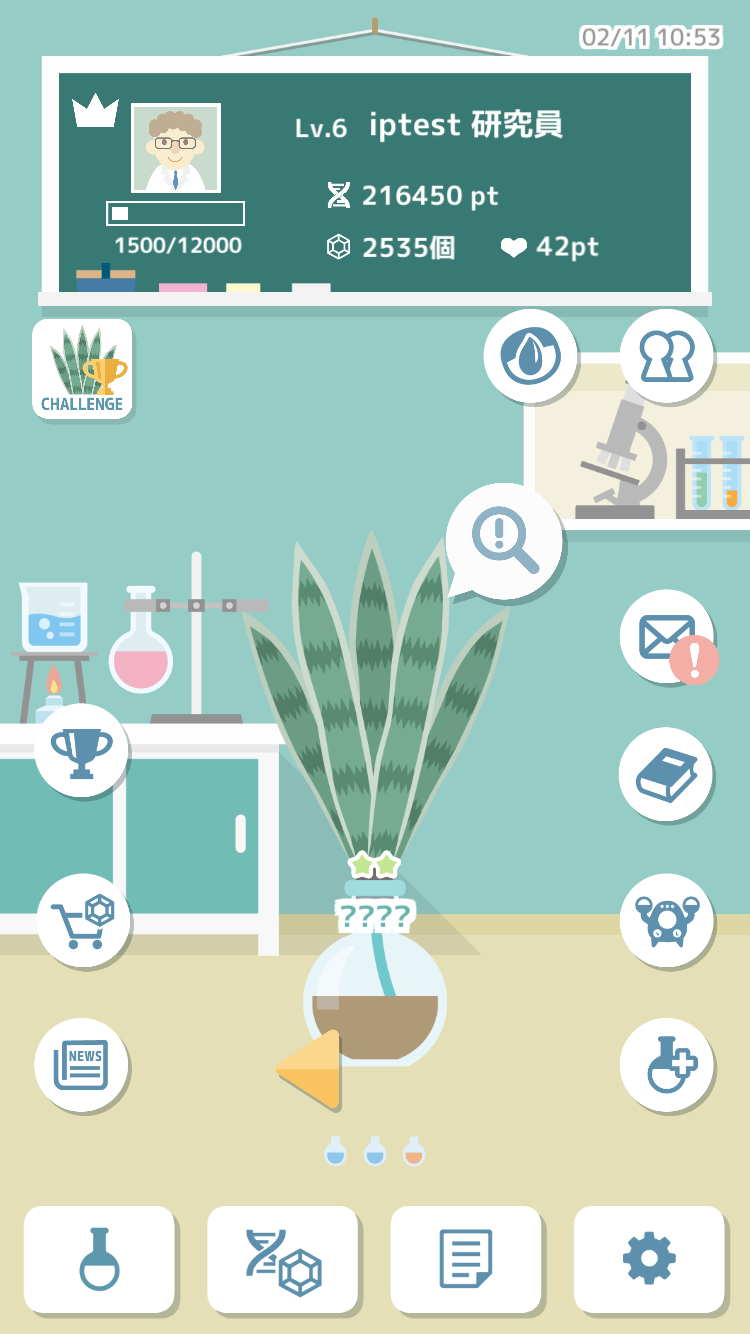The height and width of the screenshot is (1334, 750).
Task: Add a new flask
Action: point(666,1064)
